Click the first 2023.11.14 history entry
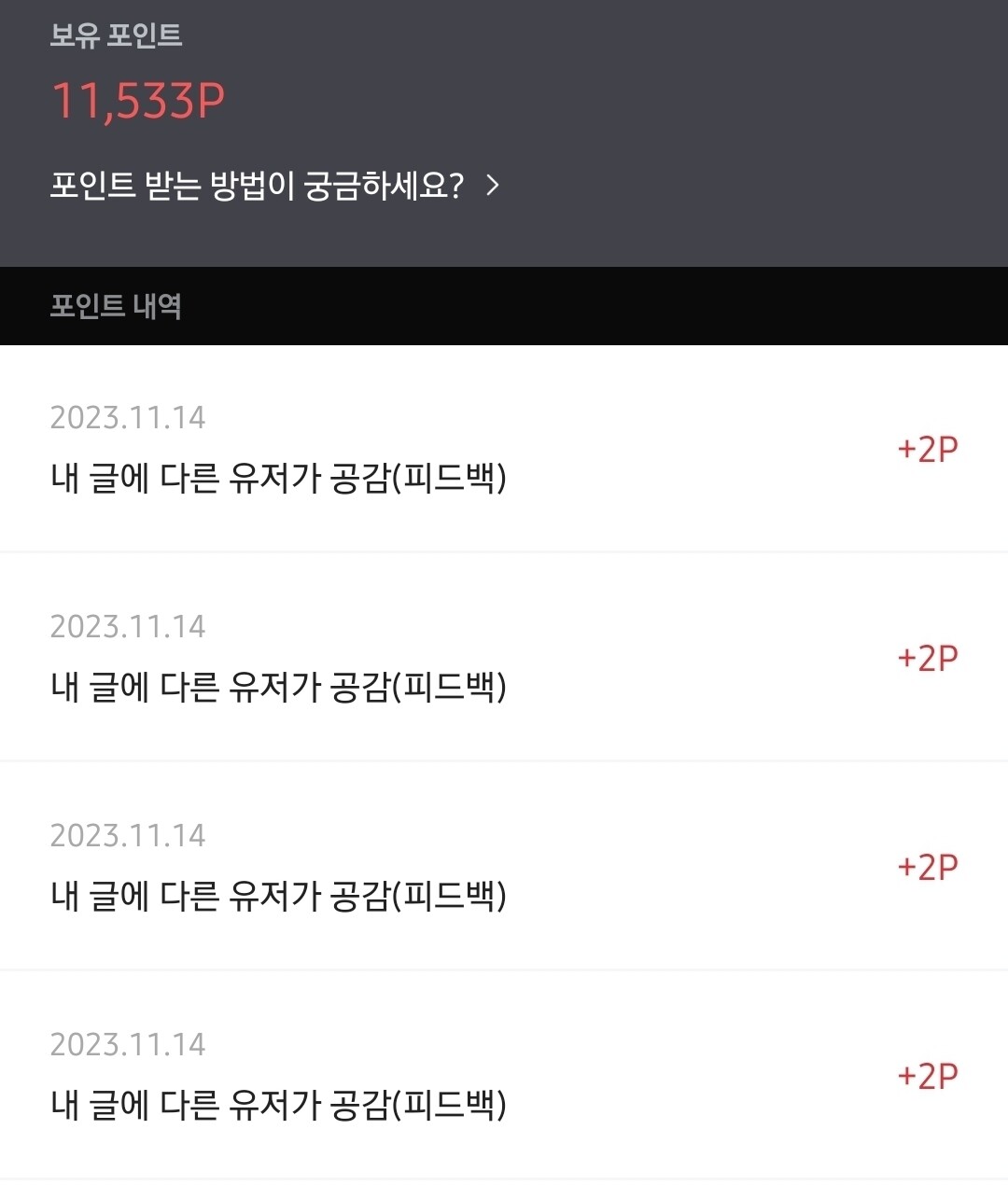The image size is (1008, 1185). (280, 448)
